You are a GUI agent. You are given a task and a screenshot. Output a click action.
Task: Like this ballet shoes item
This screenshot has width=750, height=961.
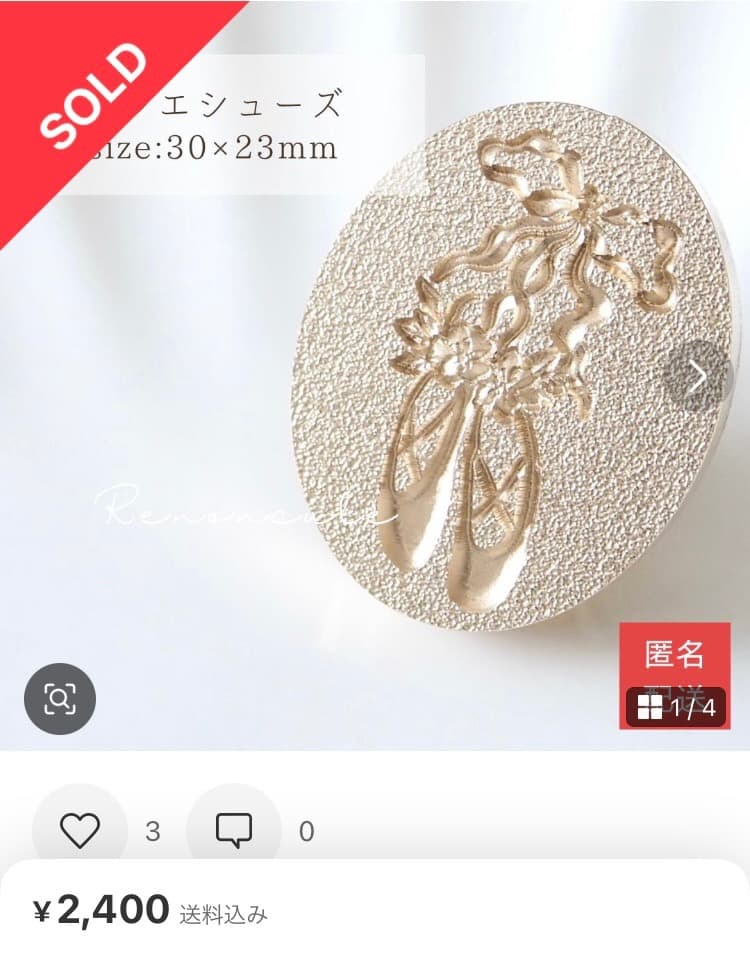pos(80,830)
